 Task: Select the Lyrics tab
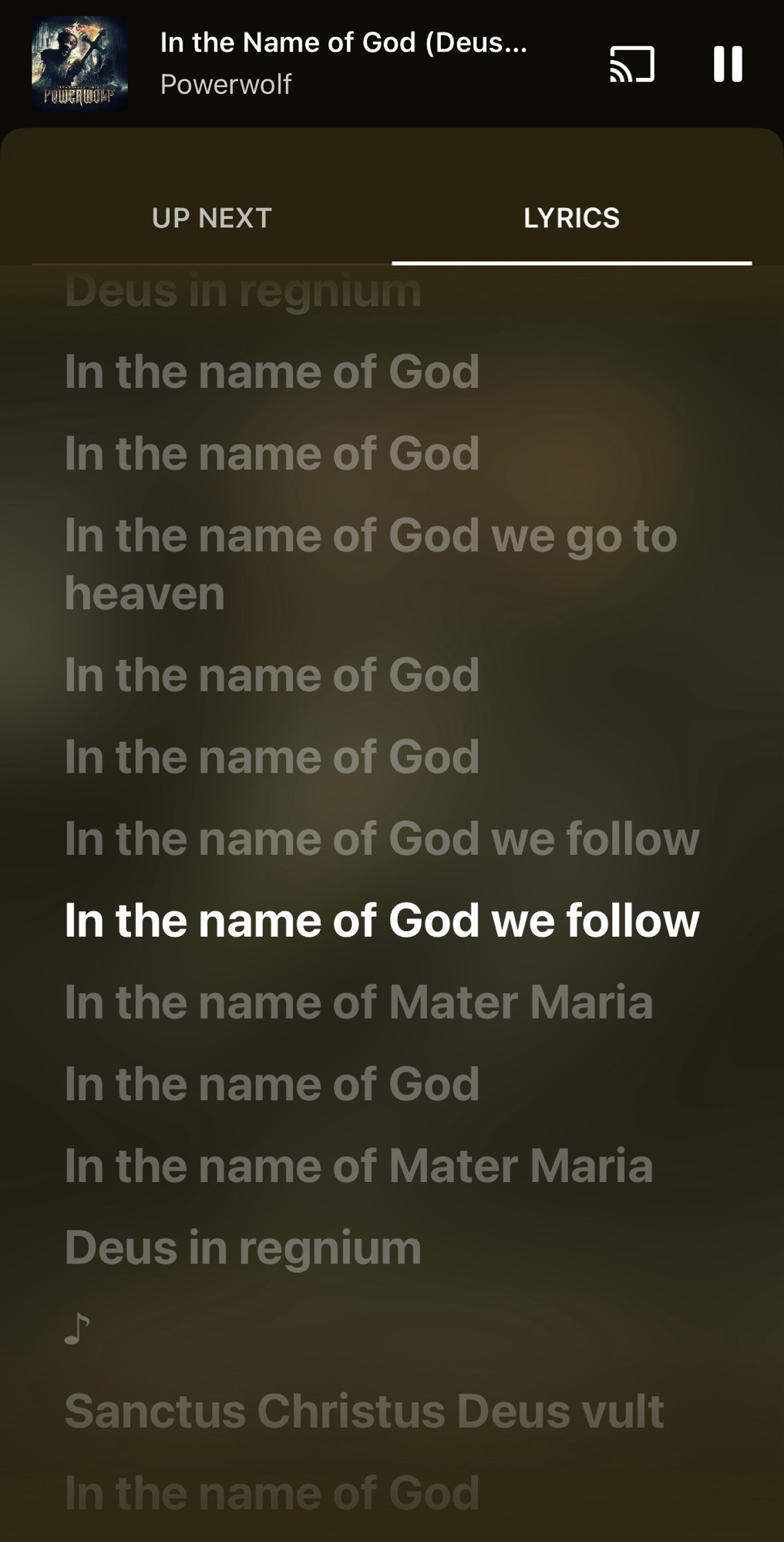pos(571,218)
